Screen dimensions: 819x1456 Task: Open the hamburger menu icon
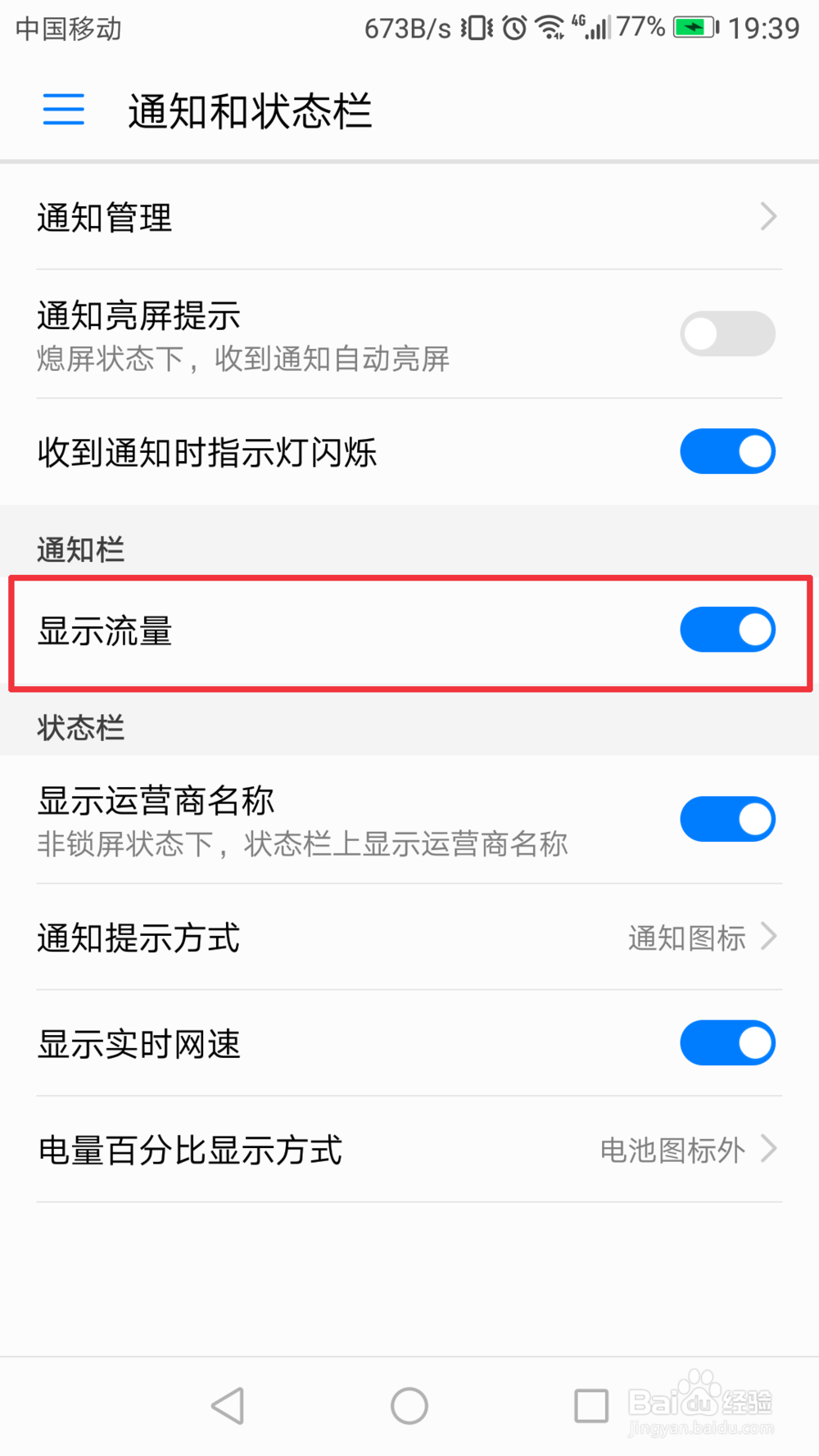click(63, 109)
